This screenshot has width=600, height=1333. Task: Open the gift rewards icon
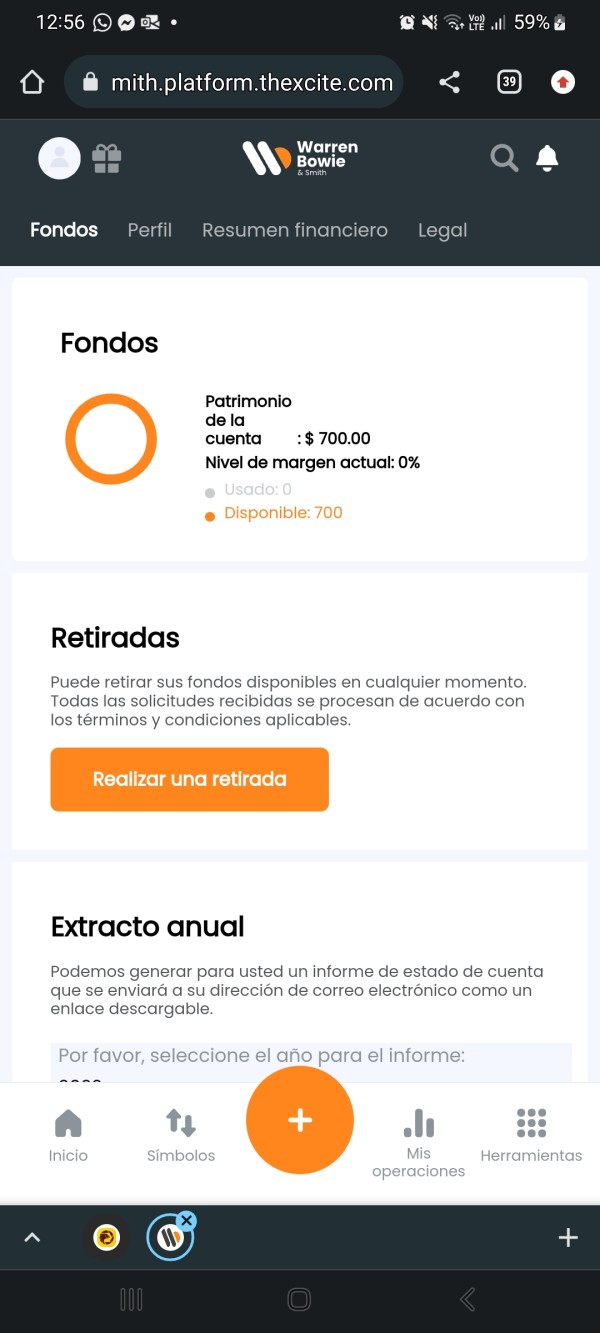point(107,158)
